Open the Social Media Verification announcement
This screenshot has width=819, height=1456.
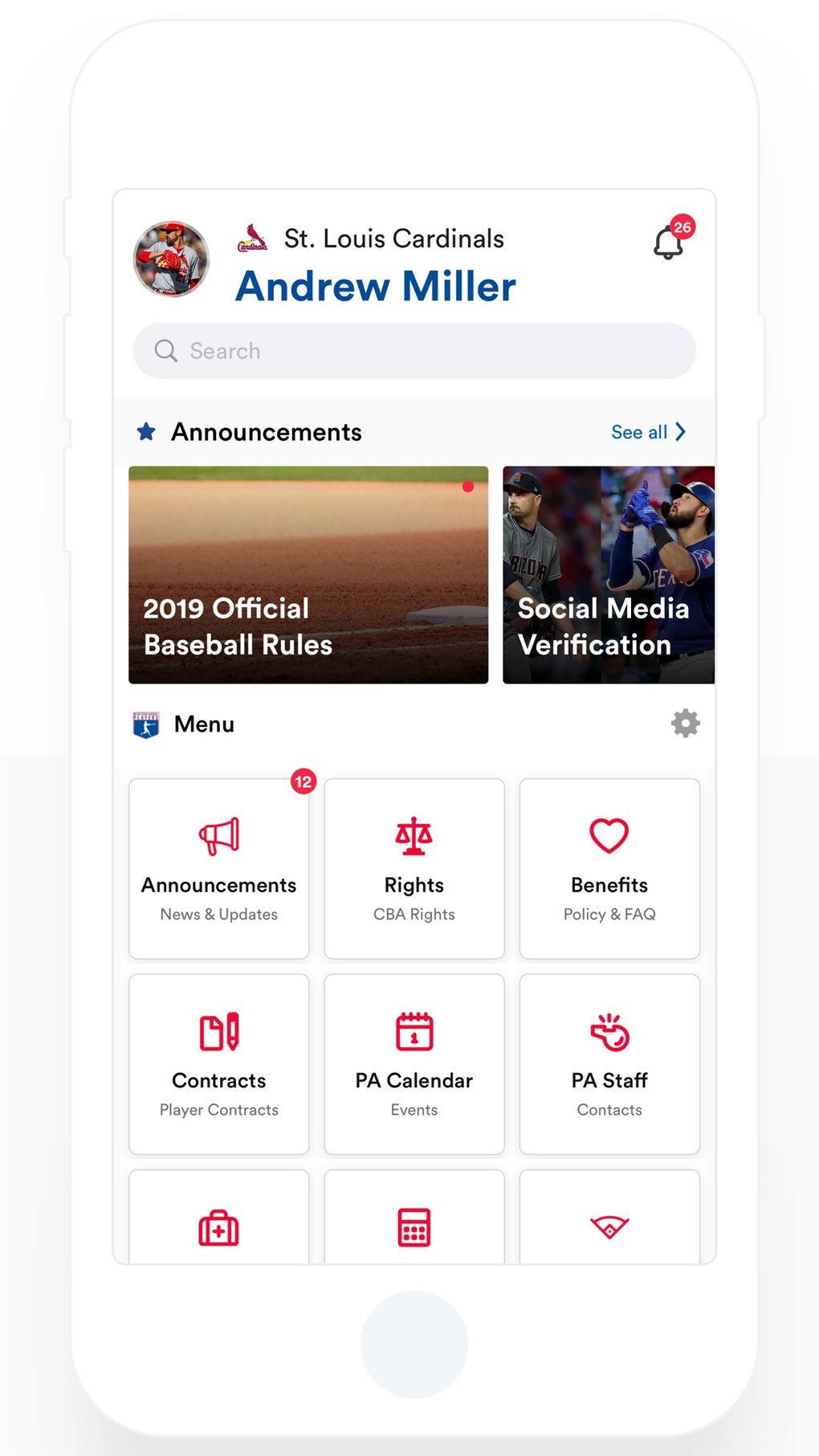point(608,573)
